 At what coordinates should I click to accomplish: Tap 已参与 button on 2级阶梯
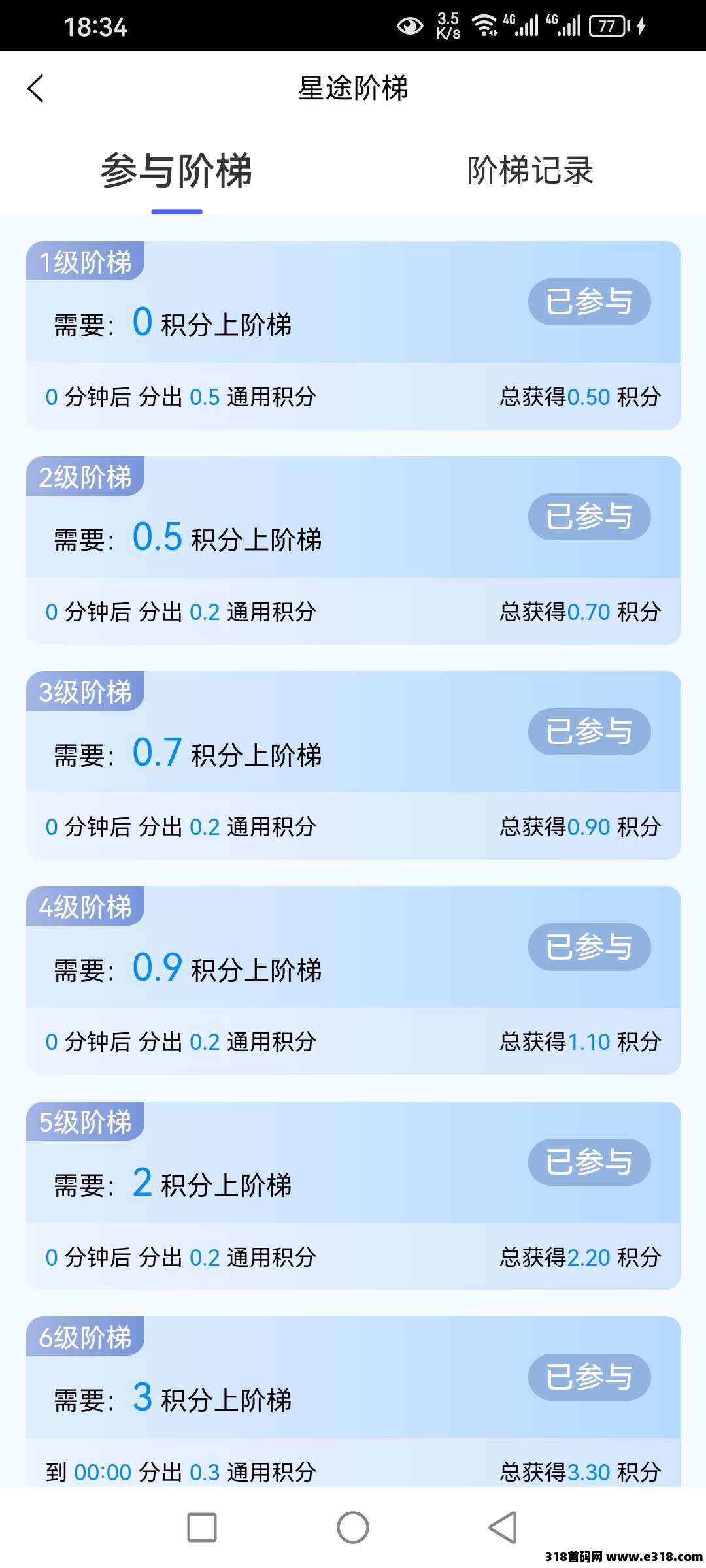click(589, 517)
